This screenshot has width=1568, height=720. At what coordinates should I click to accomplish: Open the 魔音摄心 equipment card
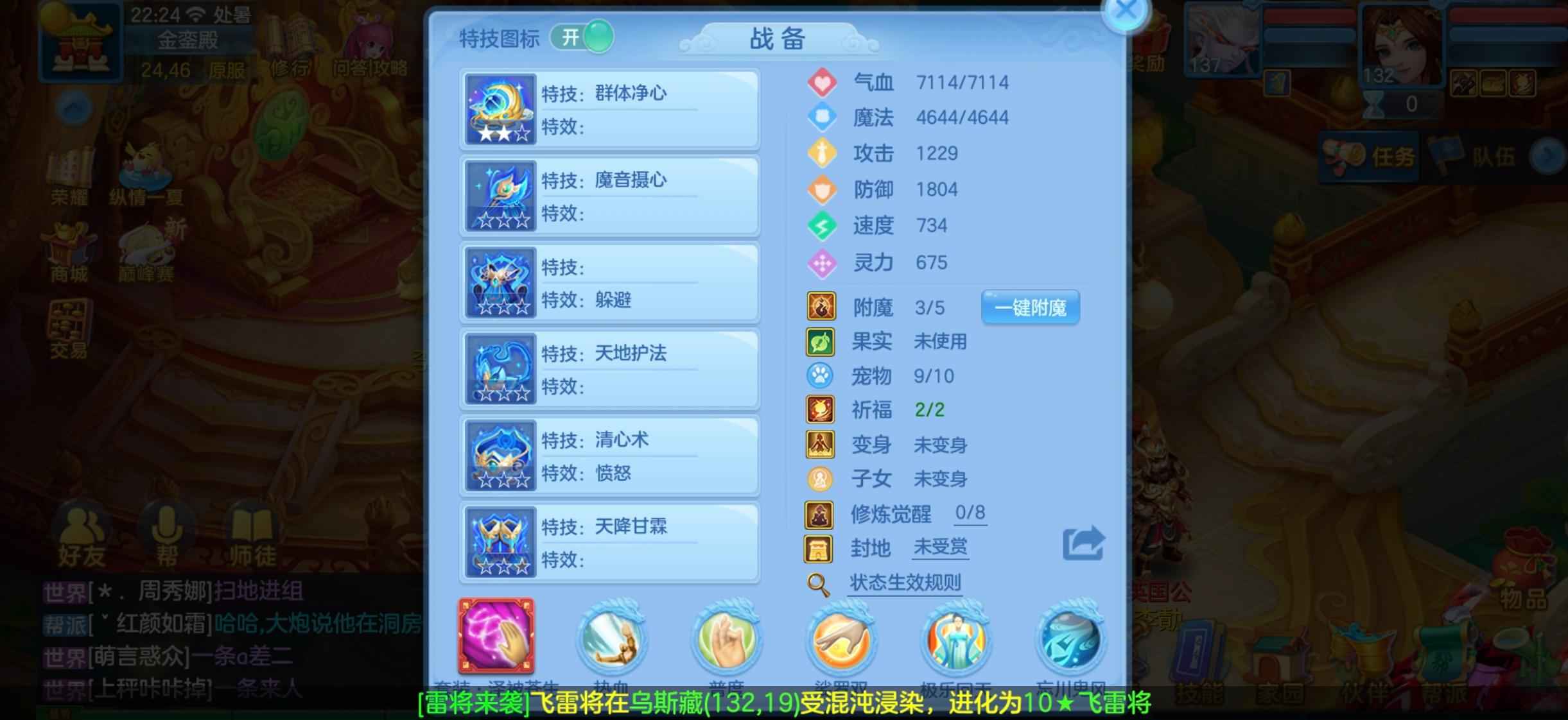point(609,196)
